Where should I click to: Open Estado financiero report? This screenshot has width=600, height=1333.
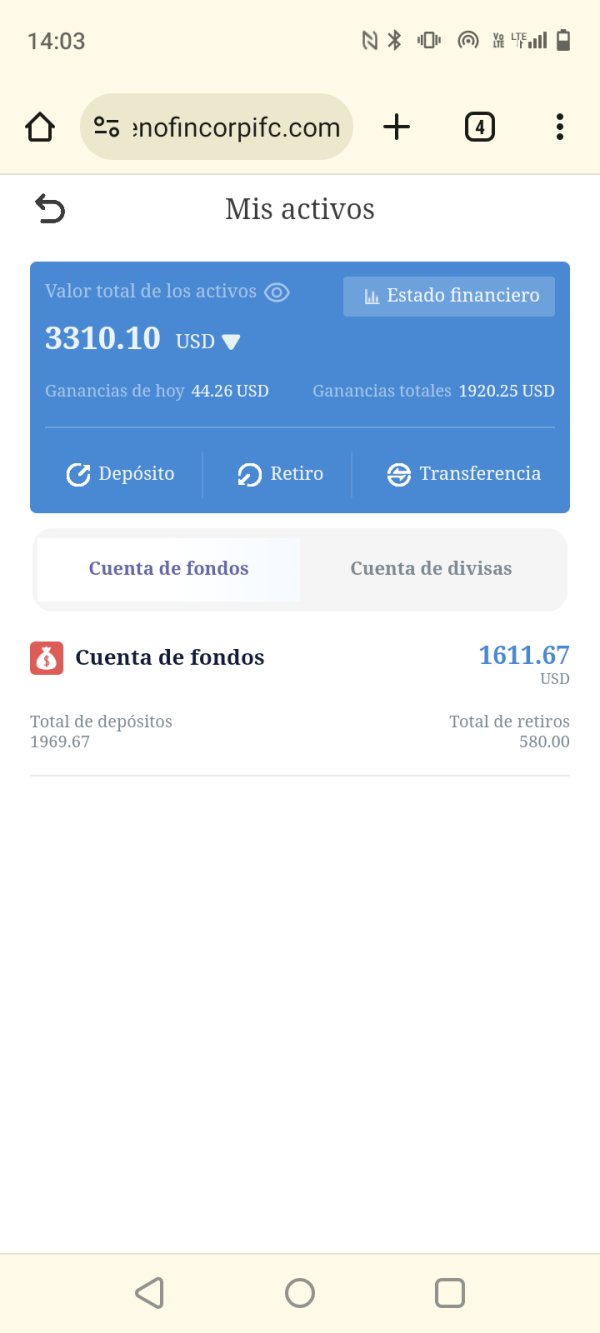[x=449, y=296]
